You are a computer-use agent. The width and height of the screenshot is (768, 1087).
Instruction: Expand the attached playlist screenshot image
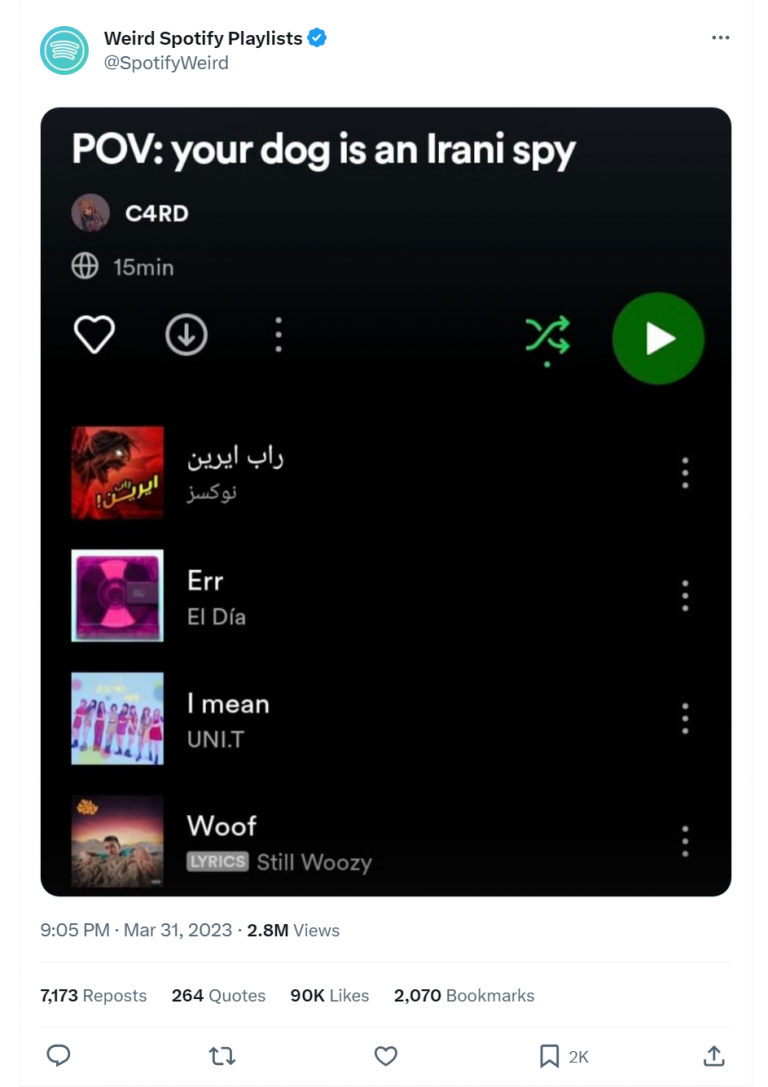coord(385,500)
